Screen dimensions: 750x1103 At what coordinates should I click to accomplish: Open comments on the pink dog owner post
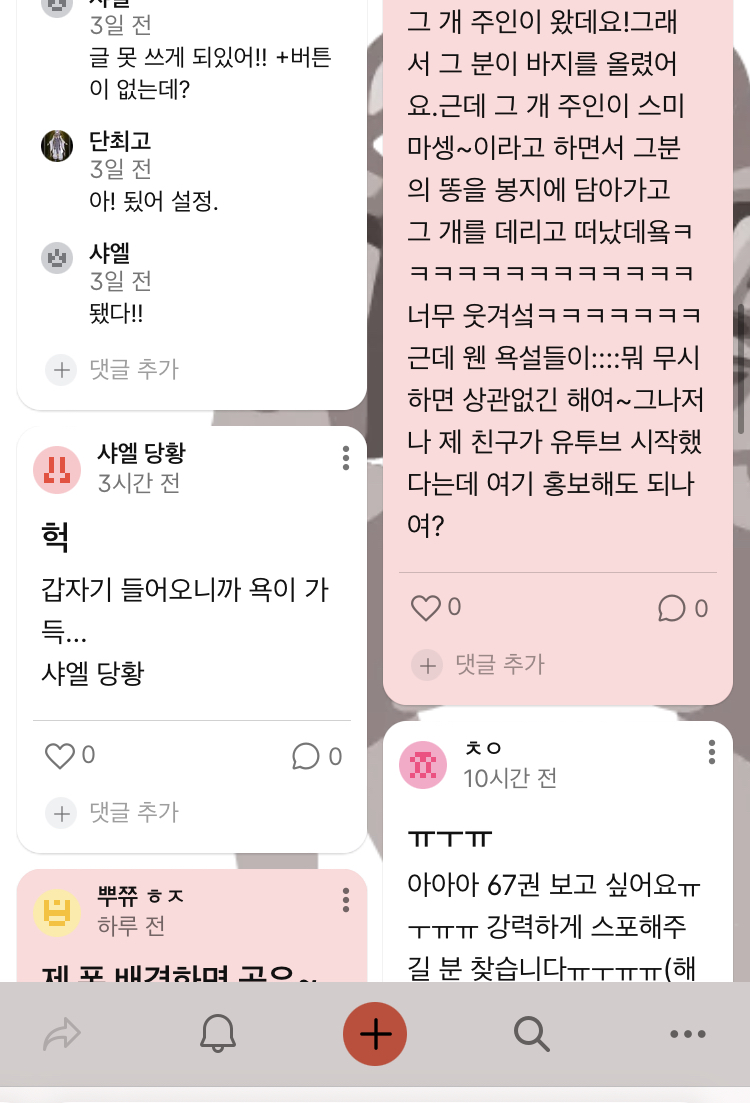[x=672, y=608]
